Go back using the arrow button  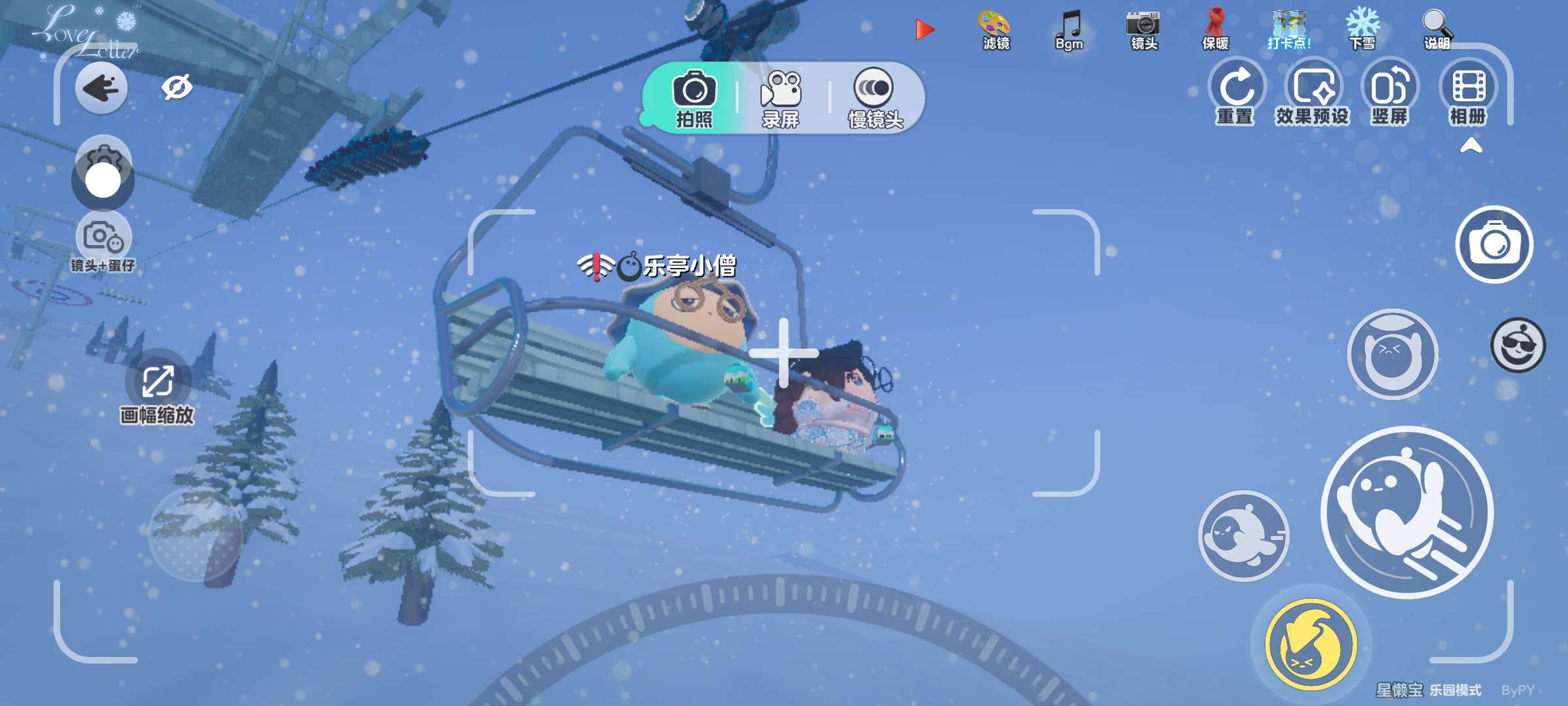(101, 88)
